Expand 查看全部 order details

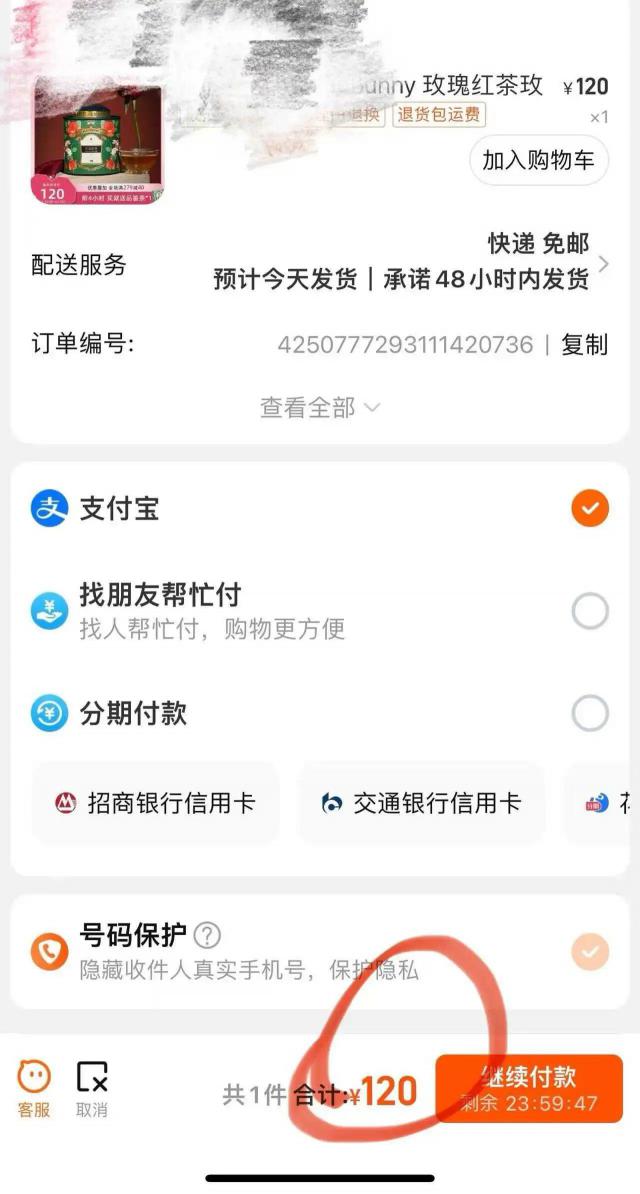[x=320, y=407]
